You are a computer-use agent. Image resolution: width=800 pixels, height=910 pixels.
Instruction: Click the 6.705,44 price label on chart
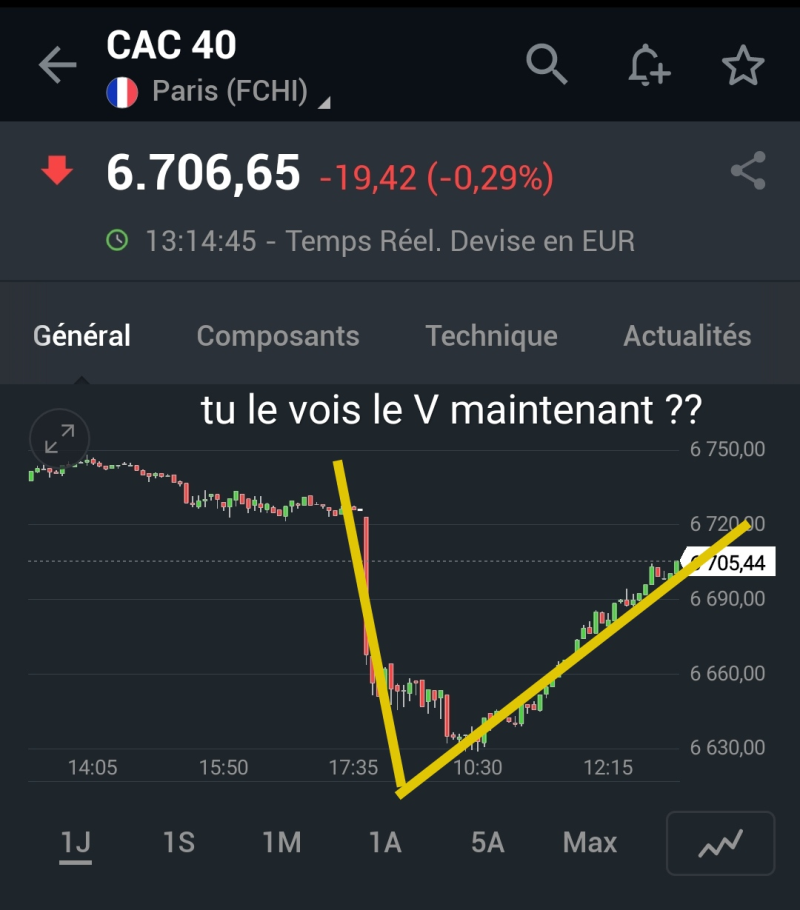(x=727, y=563)
